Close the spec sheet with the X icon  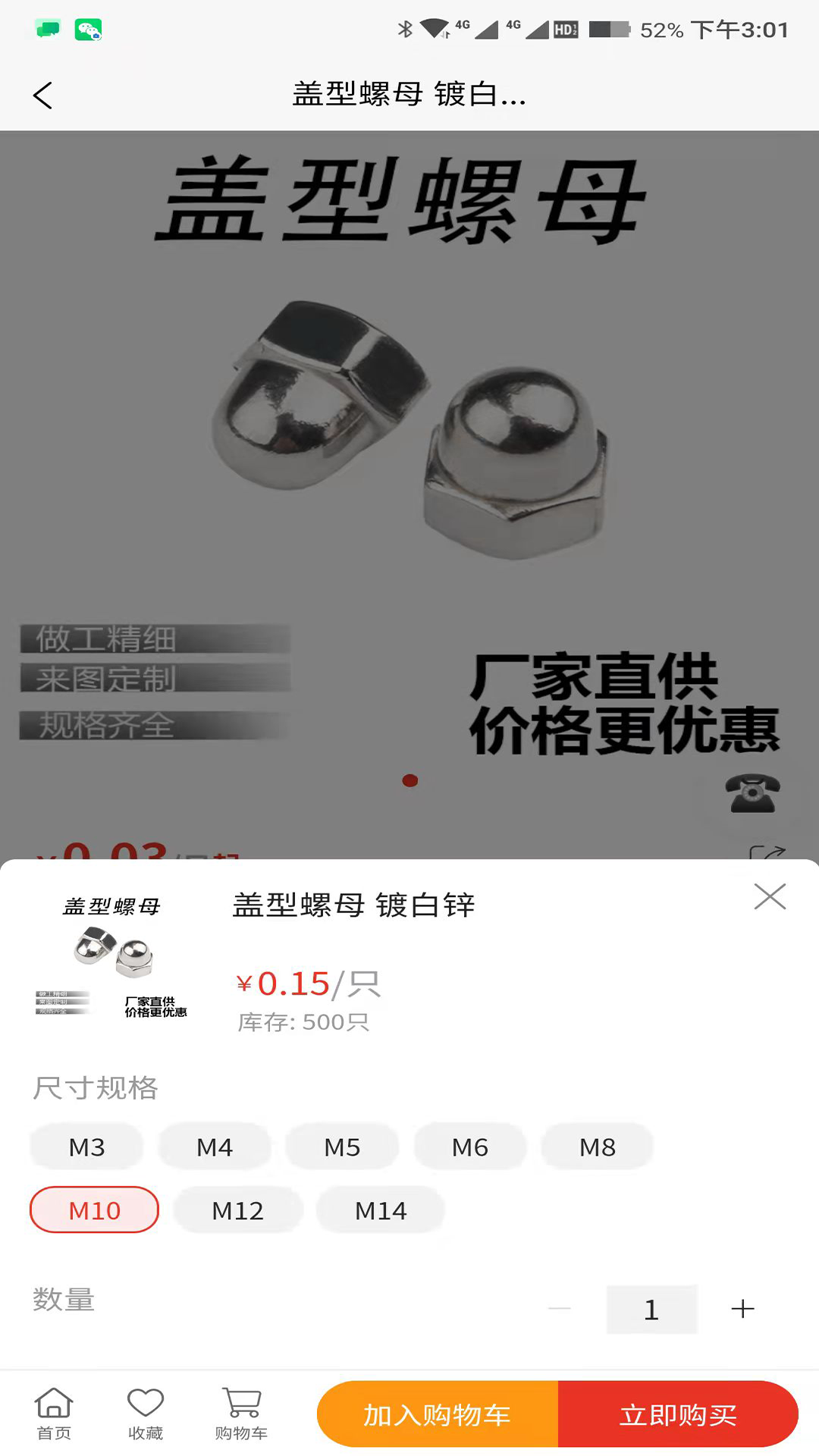(771, 896)
